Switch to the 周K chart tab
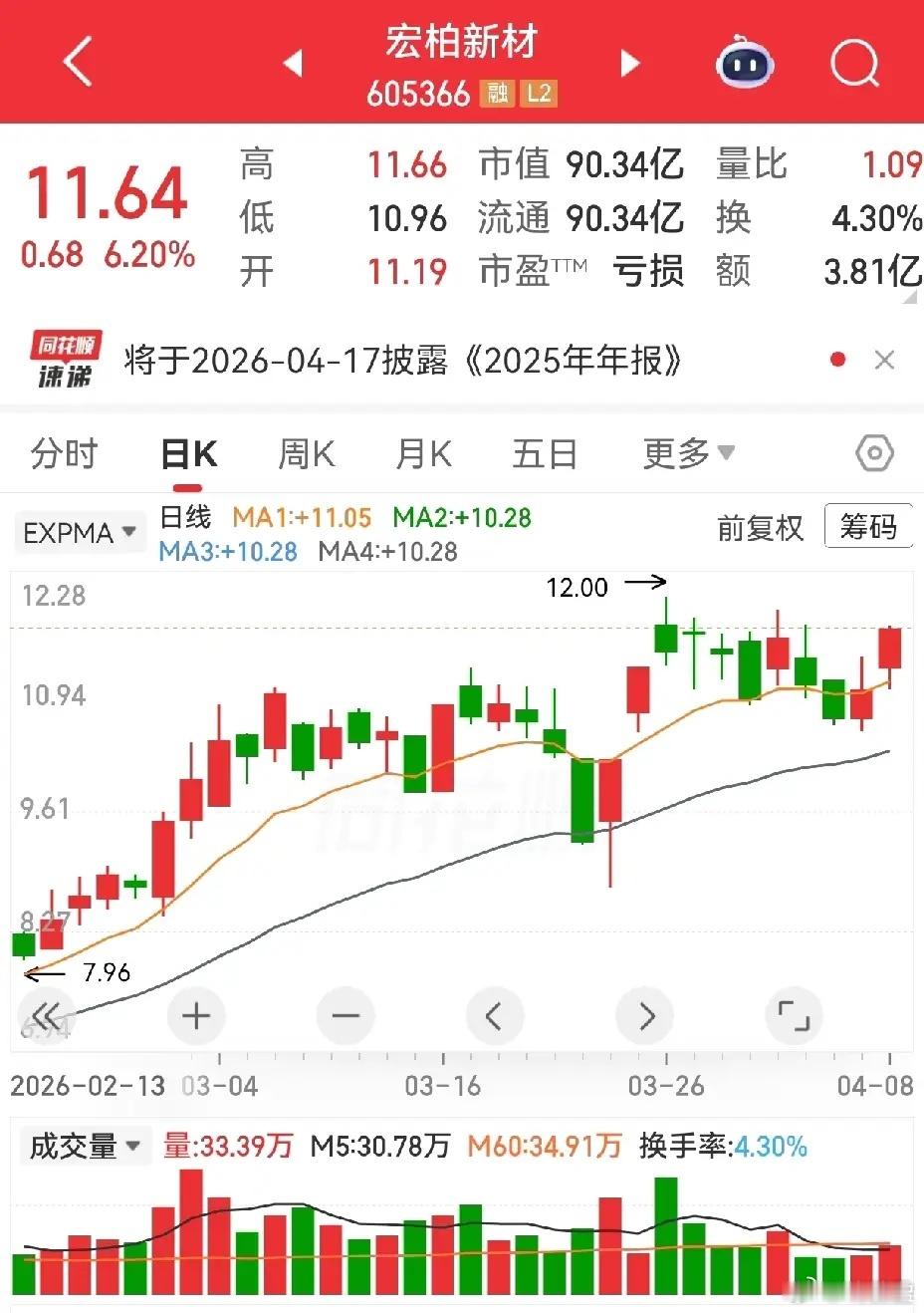 (306, 454)
